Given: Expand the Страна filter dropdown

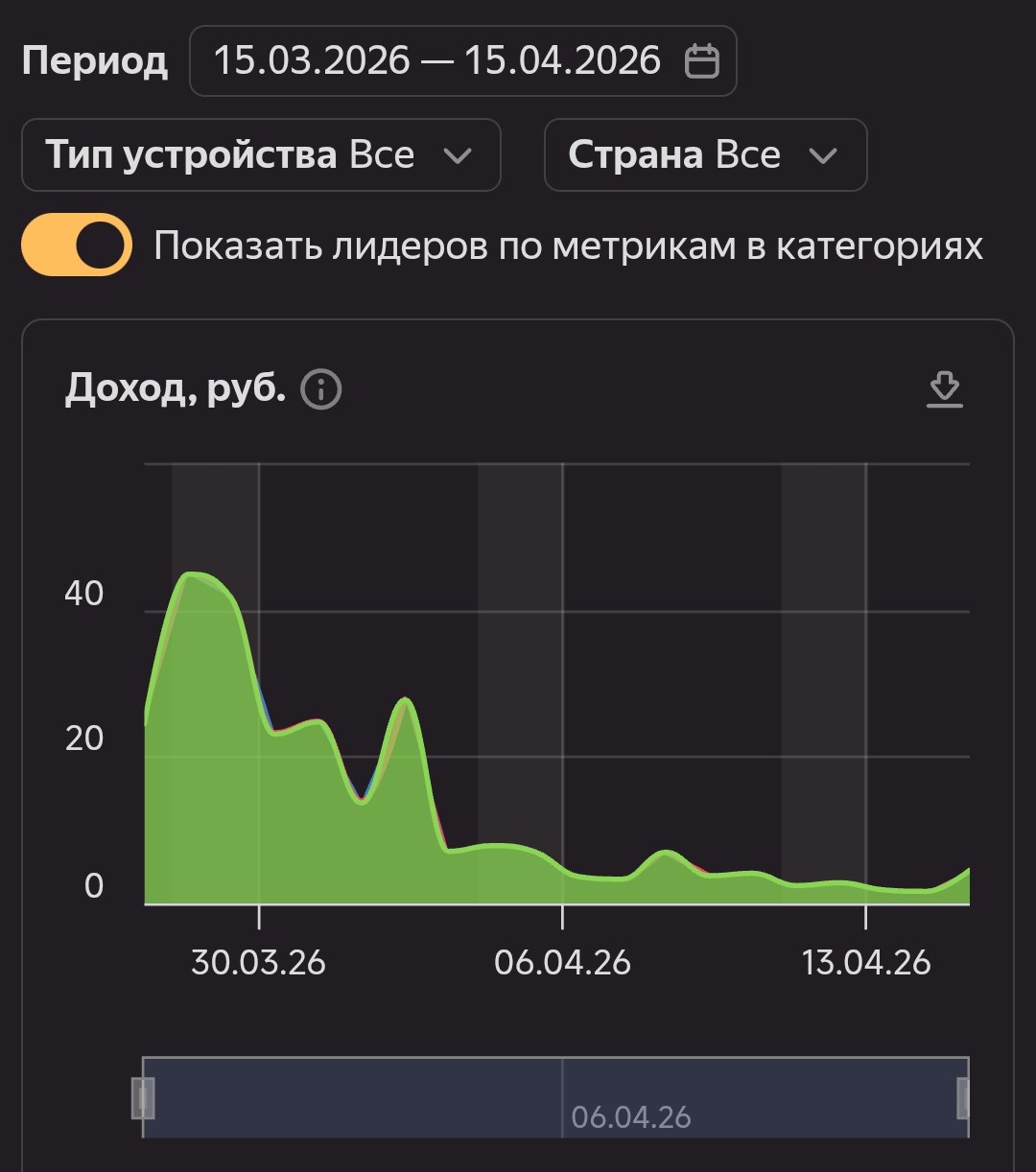Looking at the screenshot, I should pos(705,155).
